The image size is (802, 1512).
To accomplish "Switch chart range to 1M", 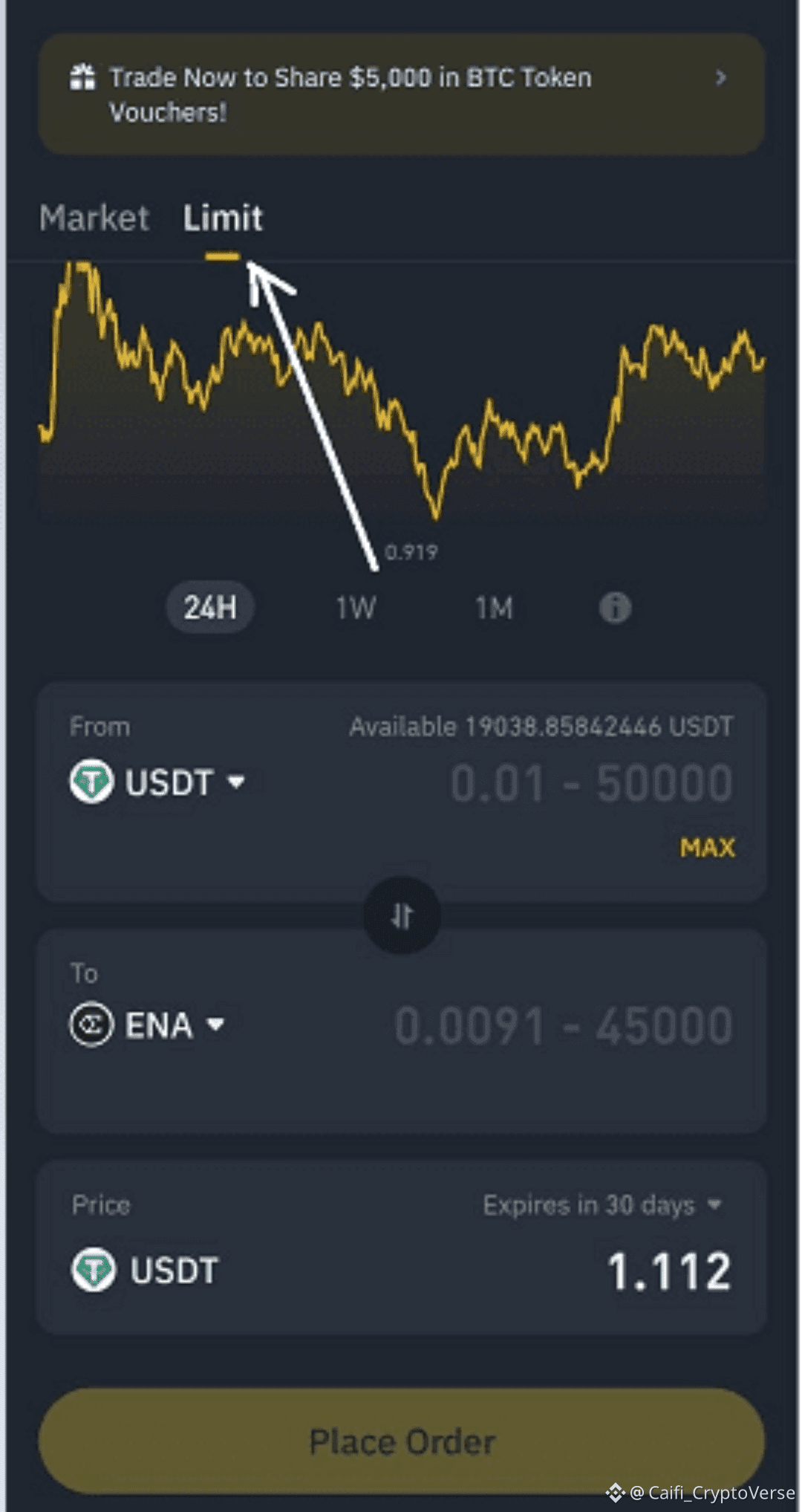I will point(494,608).
